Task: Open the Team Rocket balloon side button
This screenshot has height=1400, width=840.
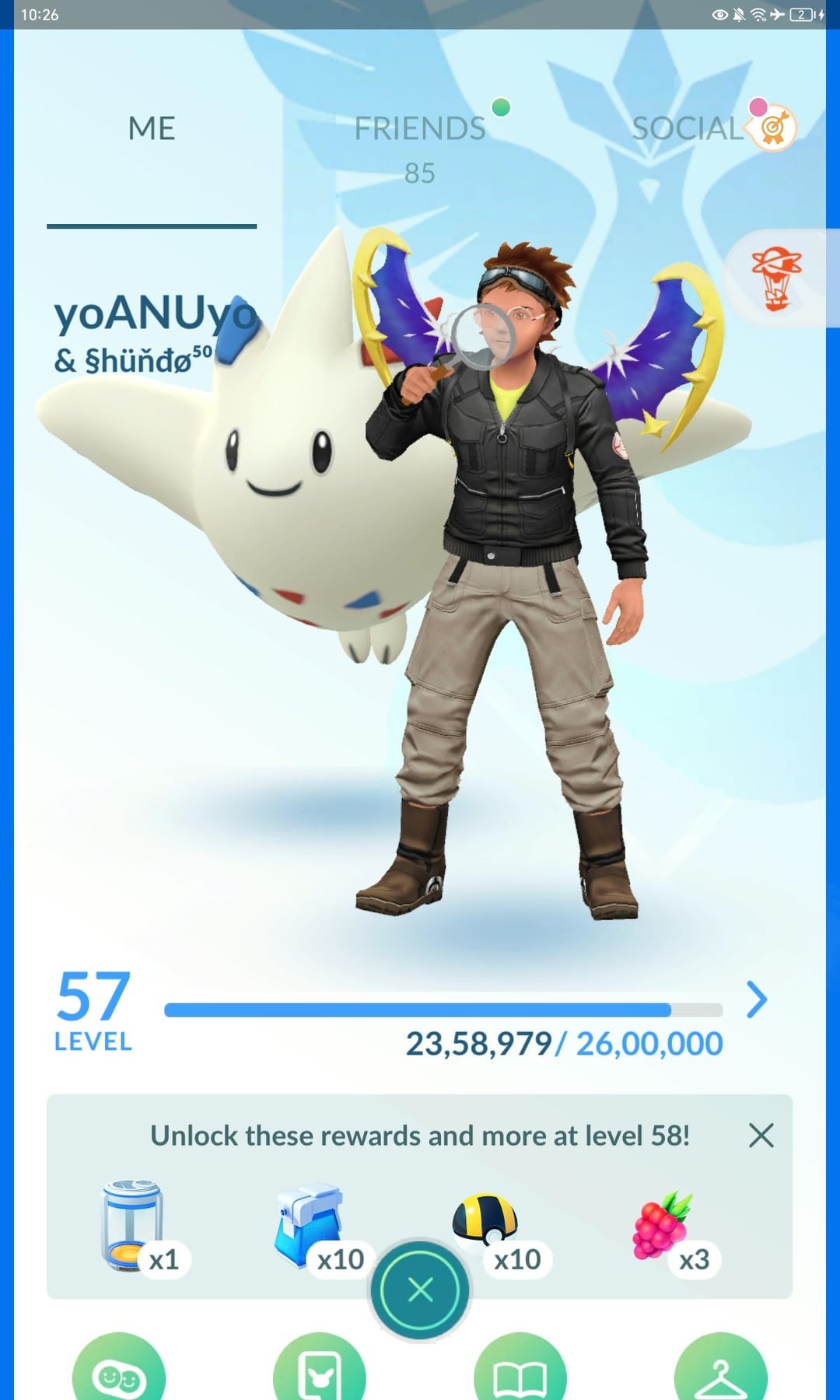Action: pyautogui.click(x=776, y=278)
